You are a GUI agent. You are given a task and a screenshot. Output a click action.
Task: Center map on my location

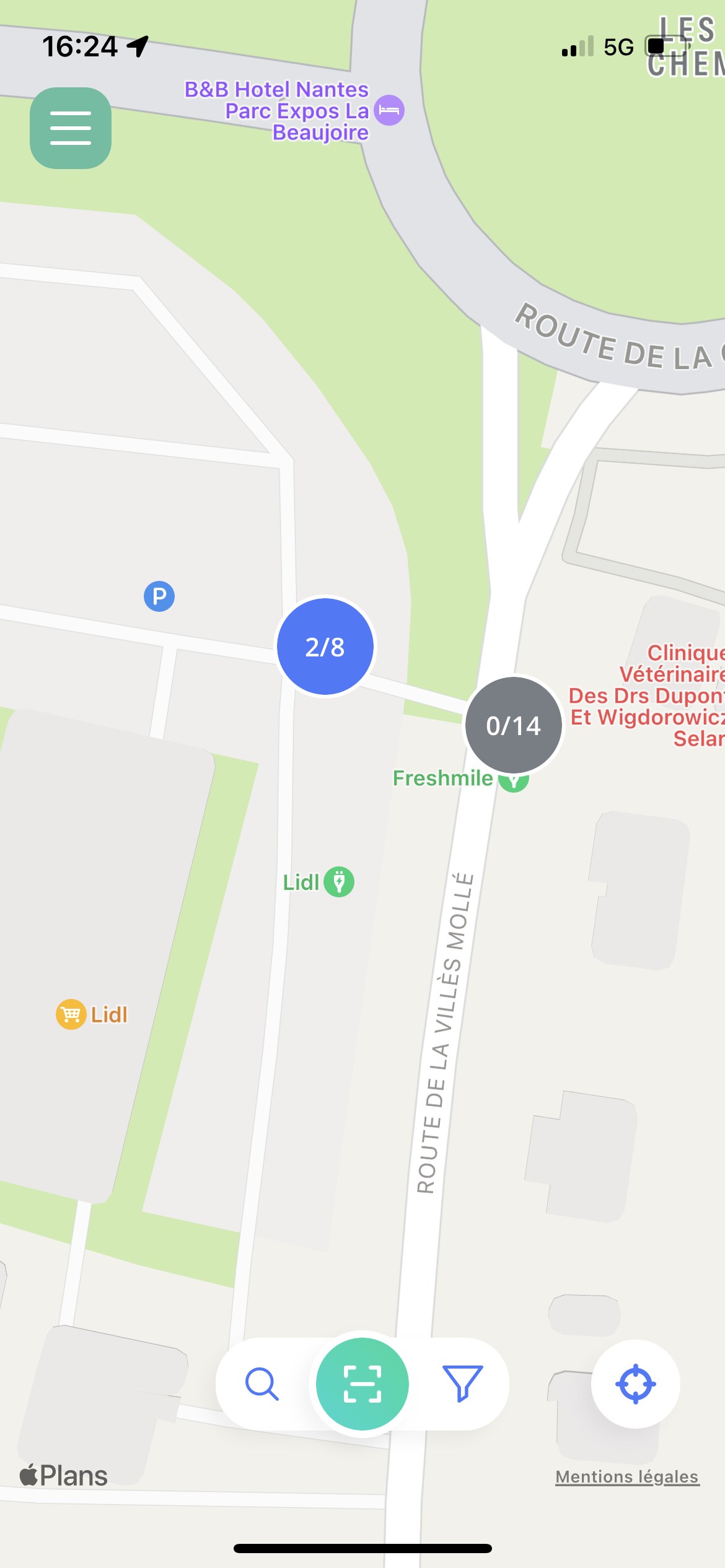(x=635, y=1383)
